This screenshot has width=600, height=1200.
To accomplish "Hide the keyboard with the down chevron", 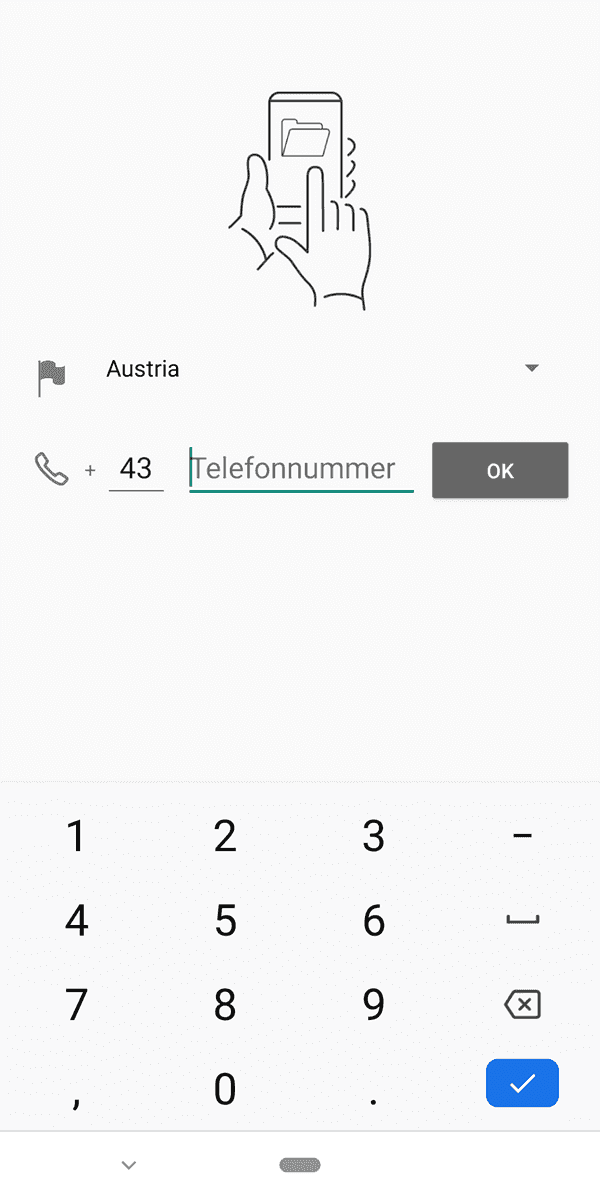I will 128,1165.
